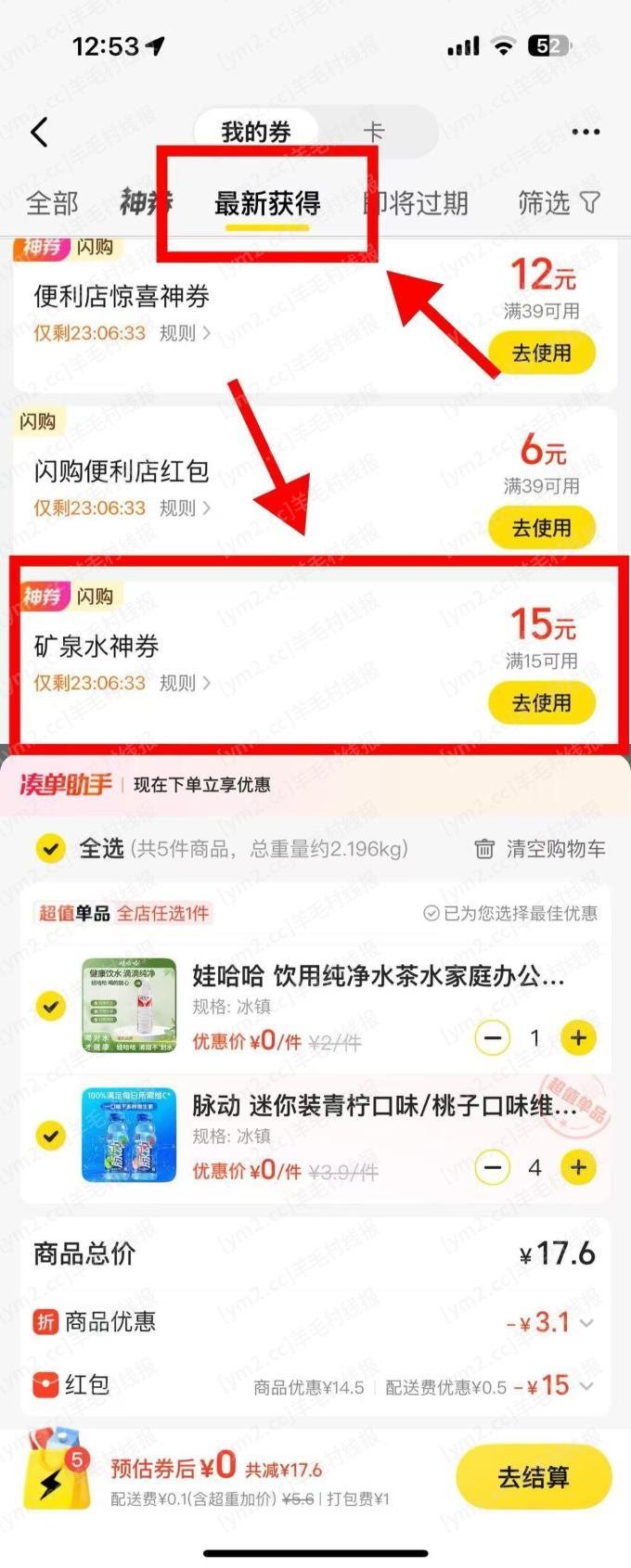The height and width of the screenshot is (1568, 631).
Task: Switch to the 神券 tab
Action: pos(145,201)
